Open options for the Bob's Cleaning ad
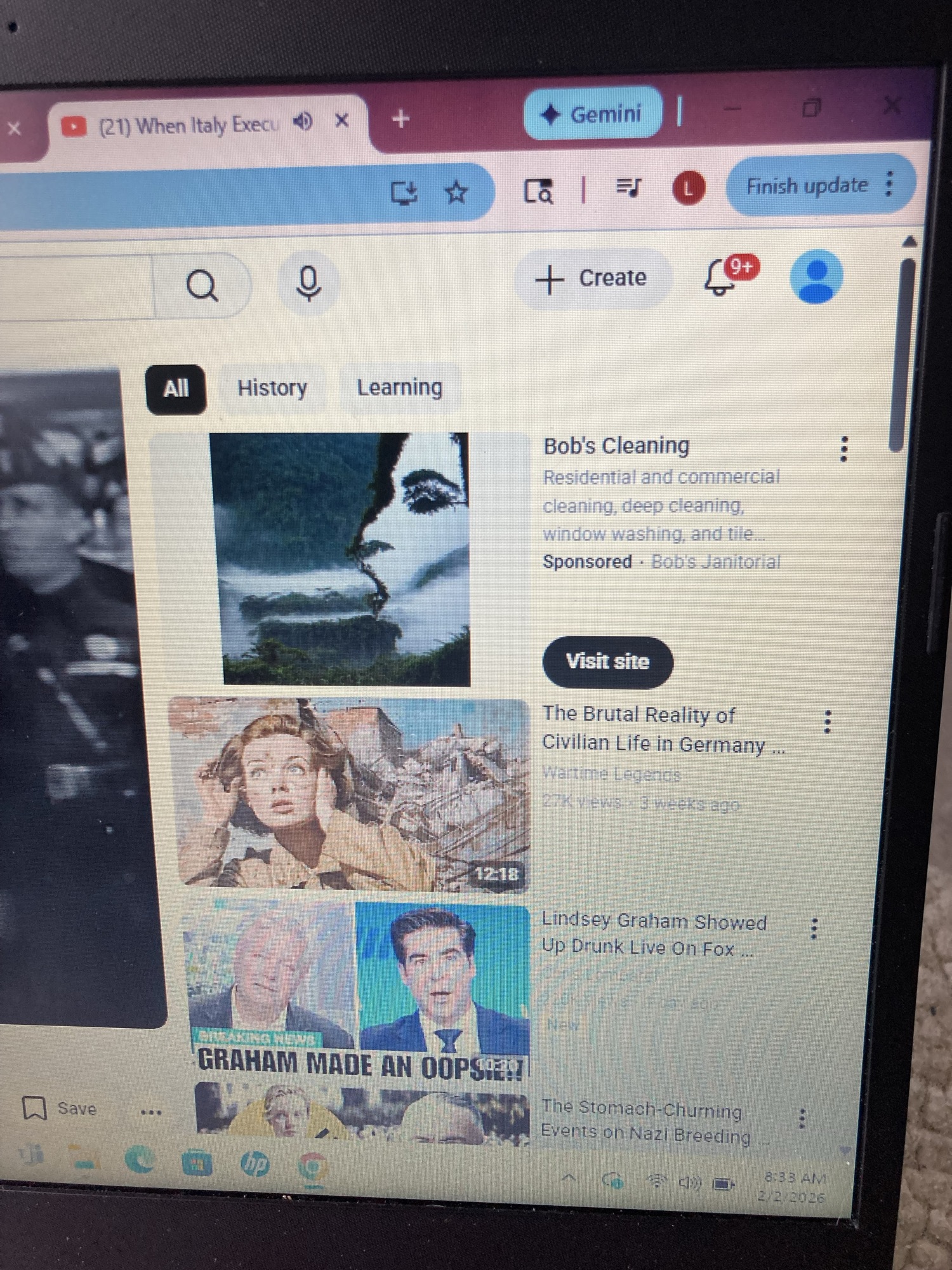 (843, 449)
